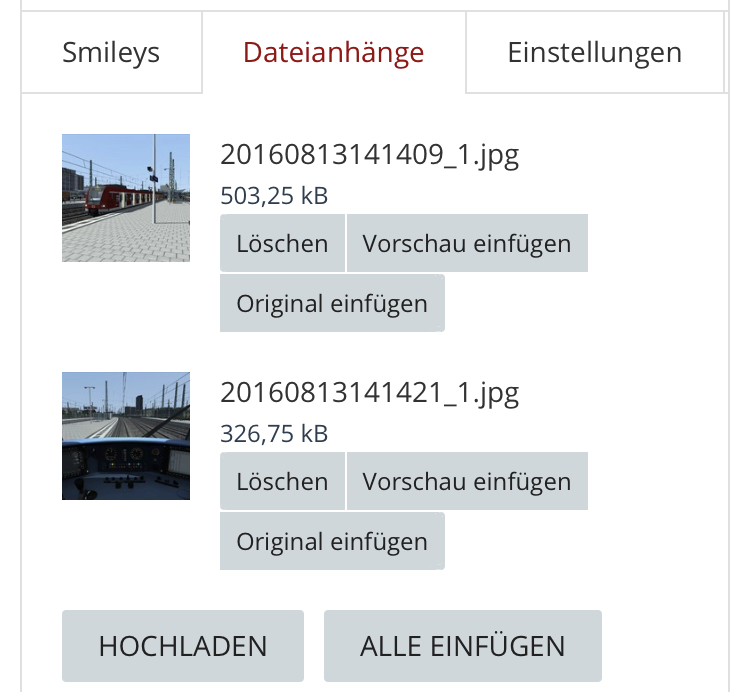Insert original of 20160813141421_1.jpg
Screen dimensions: 750x692
coord(332,541)
